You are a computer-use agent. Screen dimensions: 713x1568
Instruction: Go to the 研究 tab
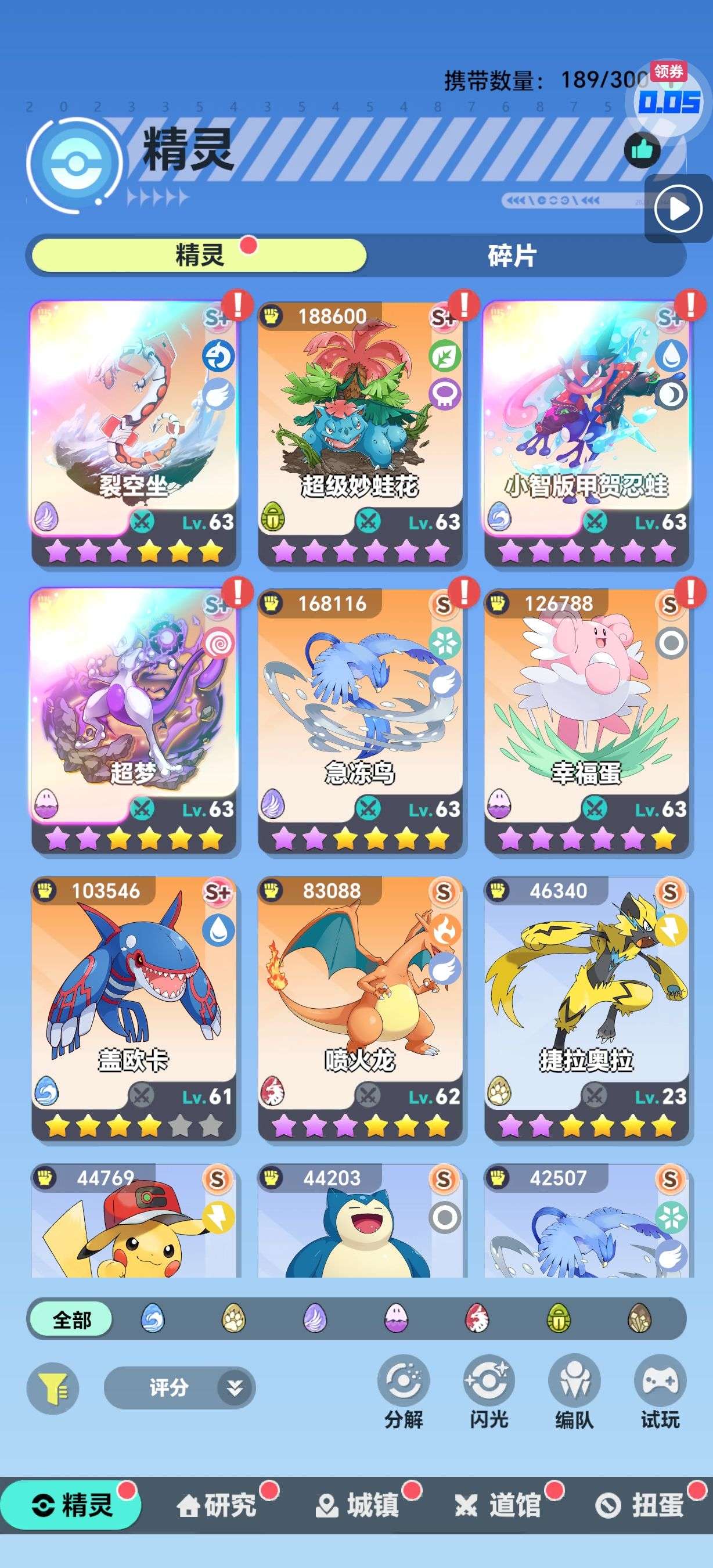217,1505
